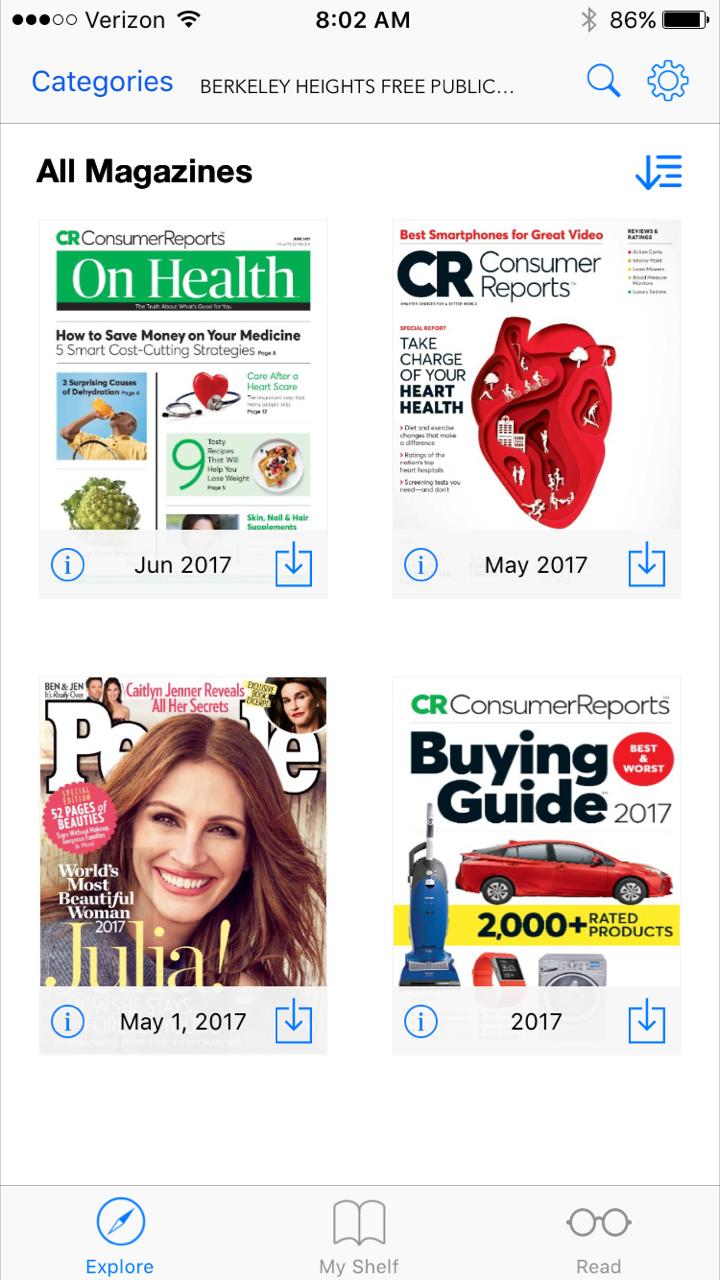Show info for the May 1, 2017 issue
This screenshot has height=1280, width=720.
tap(67, 1021)
